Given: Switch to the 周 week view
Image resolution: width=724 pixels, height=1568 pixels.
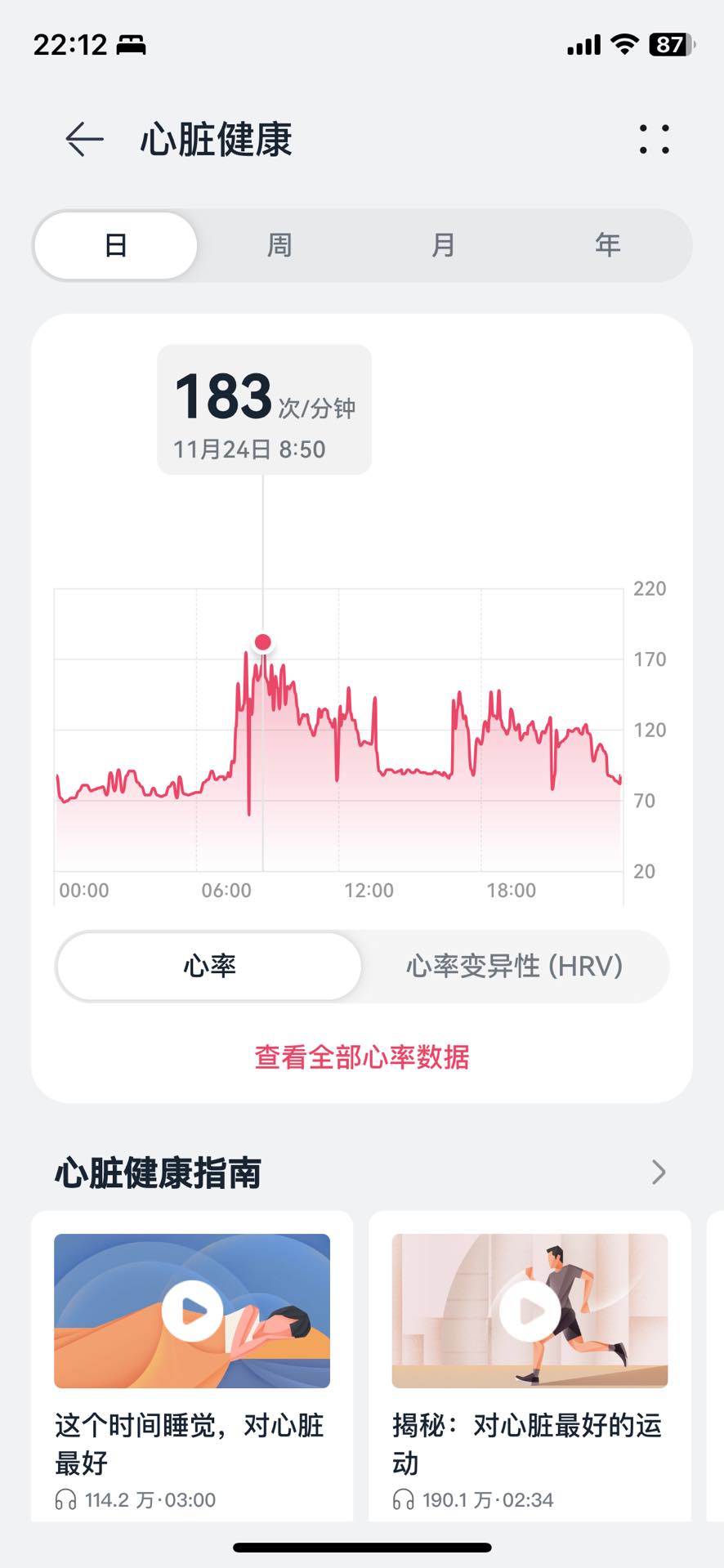Looking at the screenshot, I should [x=279, y=245].
